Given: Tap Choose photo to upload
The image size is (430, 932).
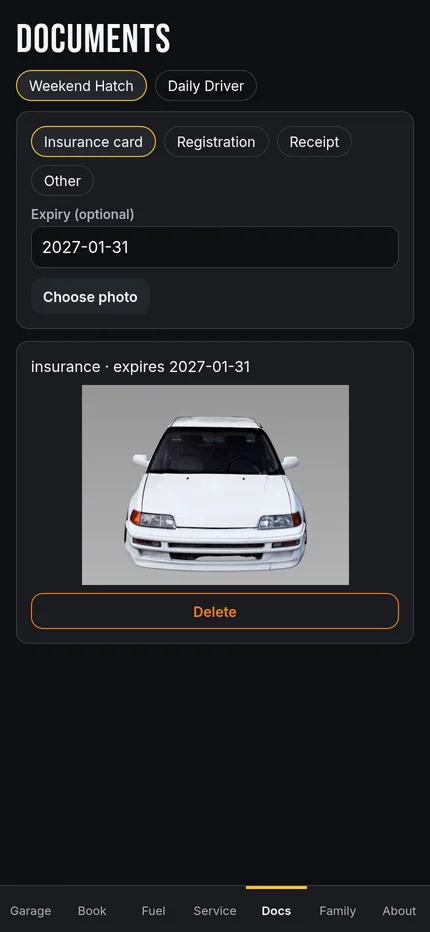Looking at the screenshot, I should 90,297.
